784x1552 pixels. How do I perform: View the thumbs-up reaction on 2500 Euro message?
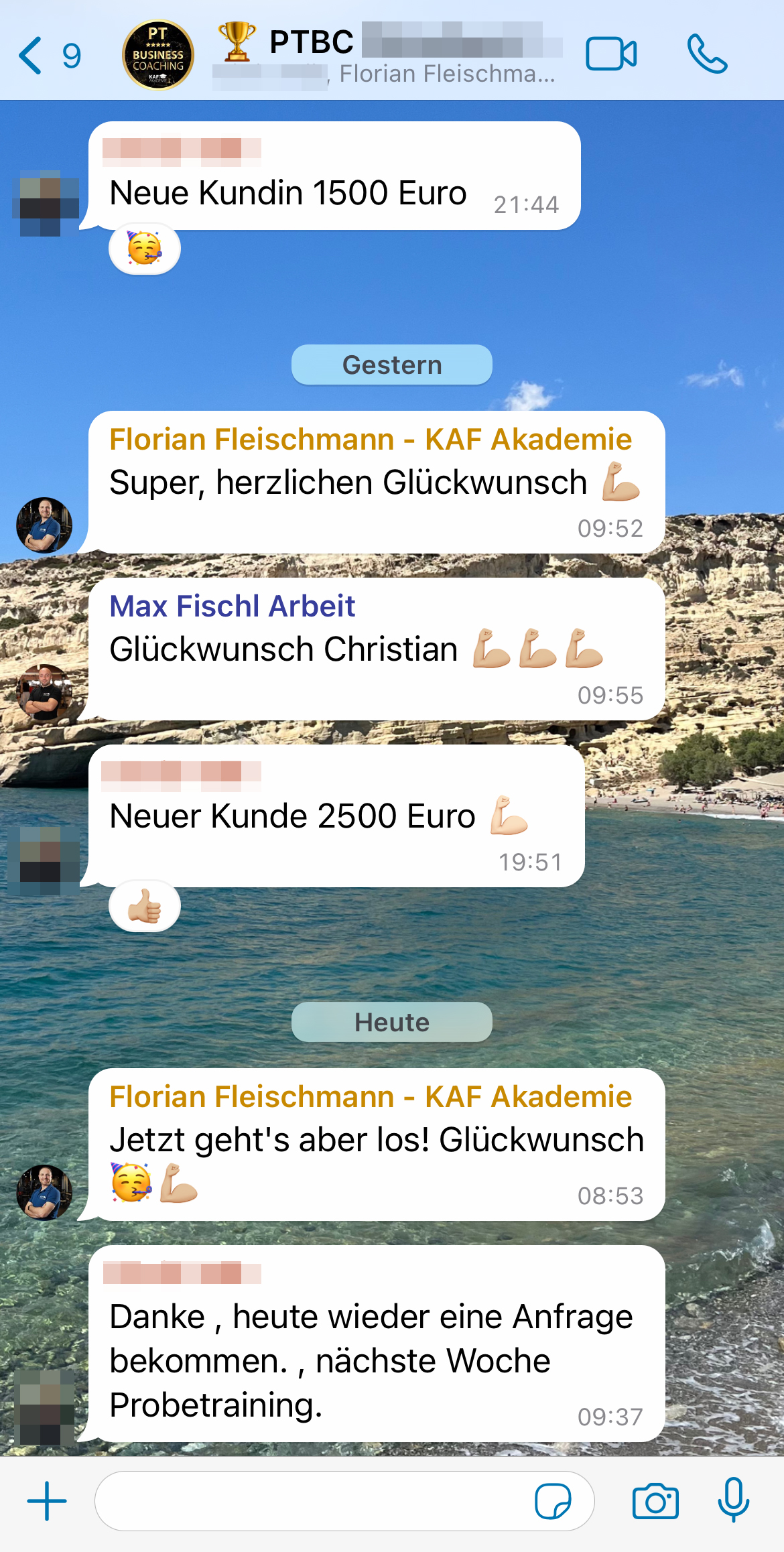pyautogui.click(x=145, y=906)
